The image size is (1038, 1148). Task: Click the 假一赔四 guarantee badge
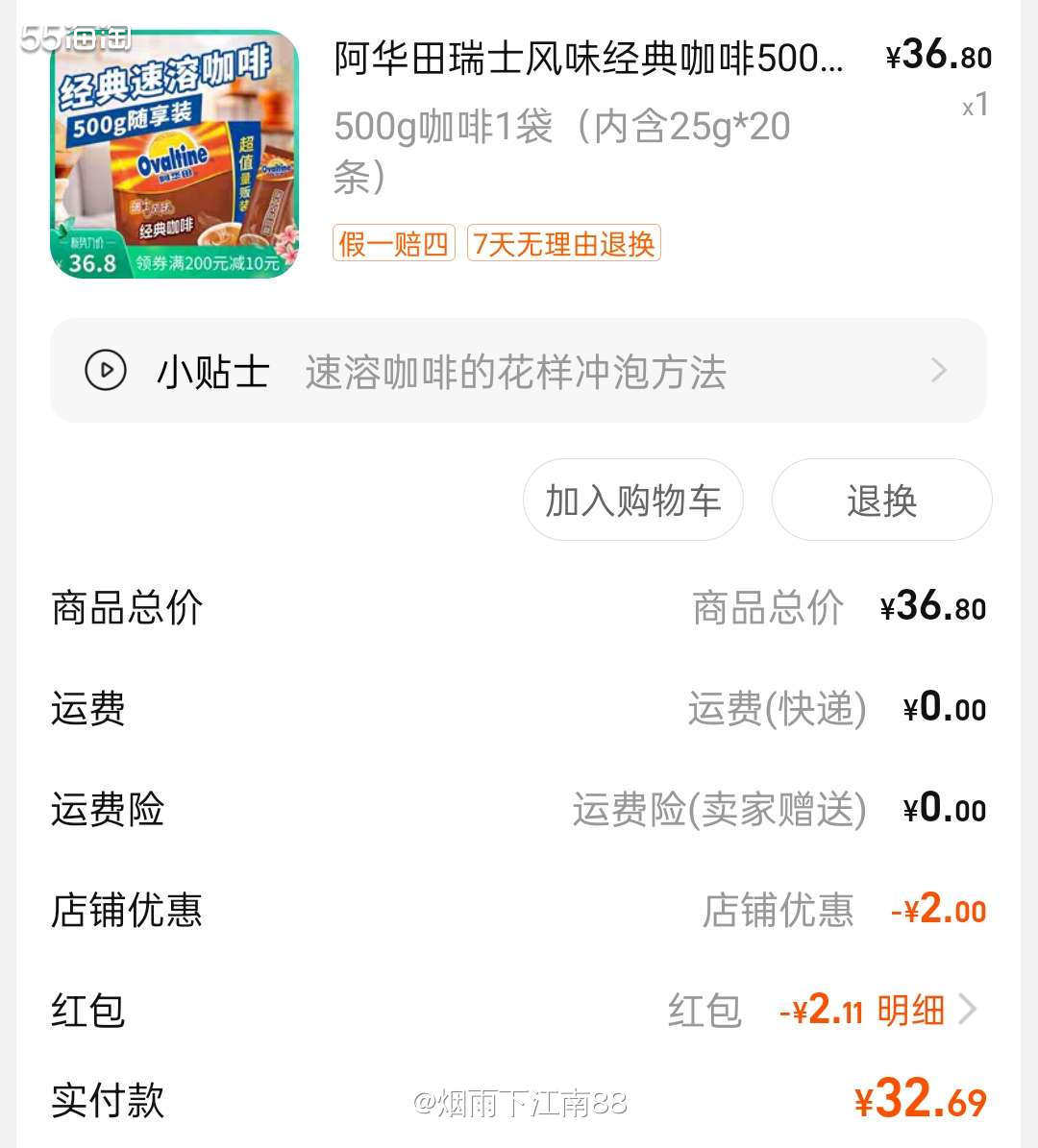coord(393,244)
